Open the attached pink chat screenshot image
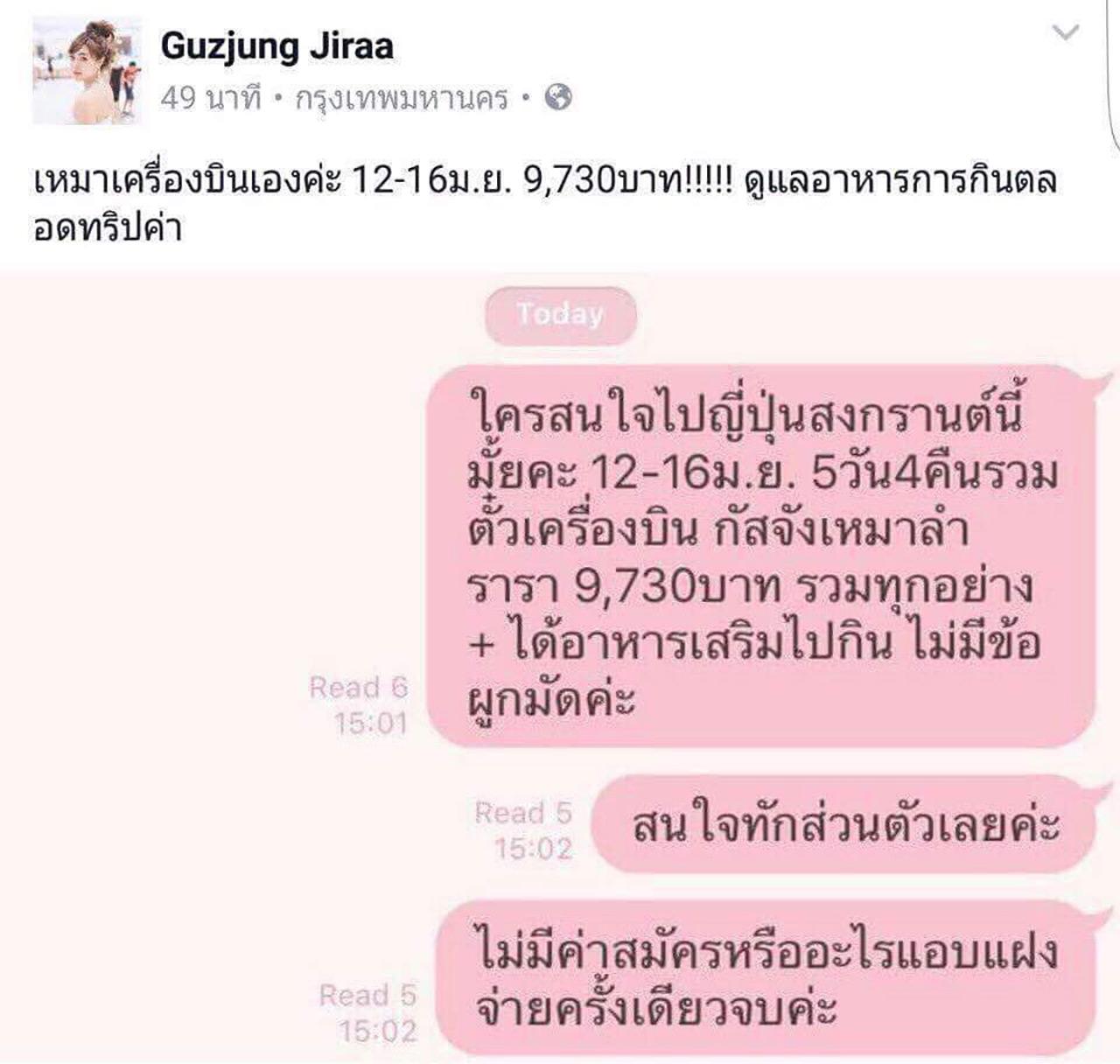 tap(560, 665)
